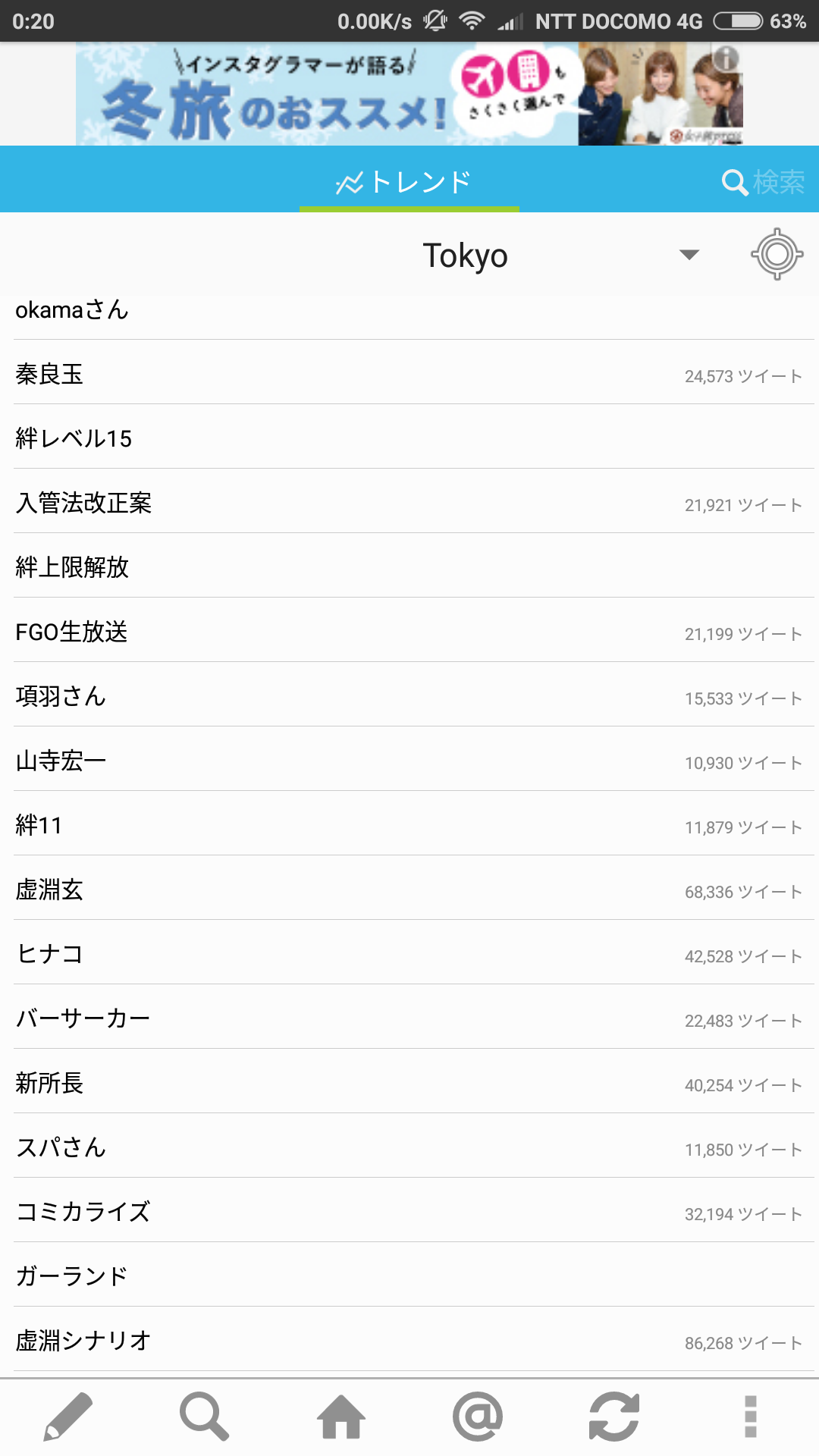View tweets for 入管法改正案
The height and width of the screenshot is (1456, 819).
84,504
